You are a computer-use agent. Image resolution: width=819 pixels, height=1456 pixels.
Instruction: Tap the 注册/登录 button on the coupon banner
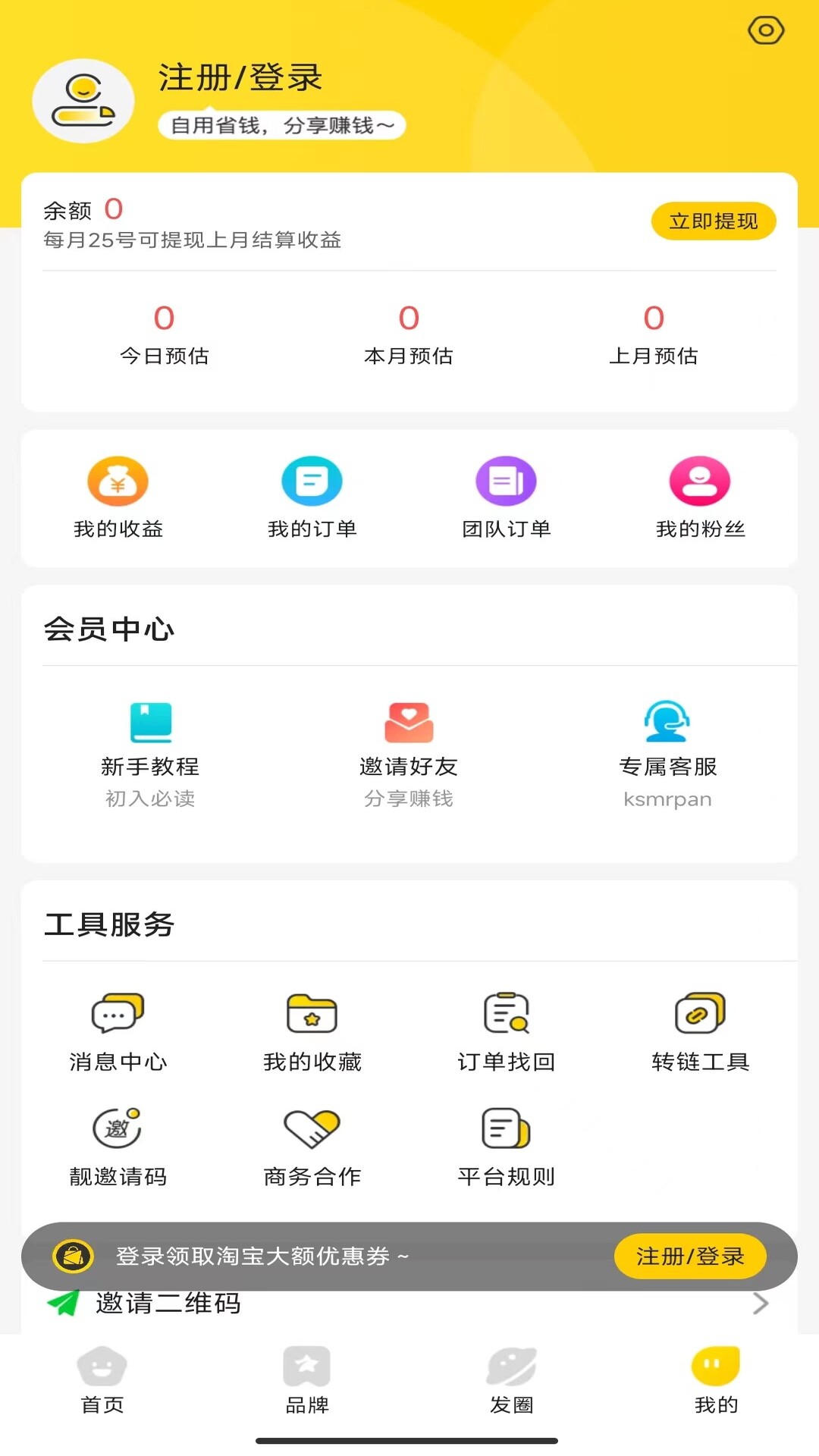(x=690, y=1257)
